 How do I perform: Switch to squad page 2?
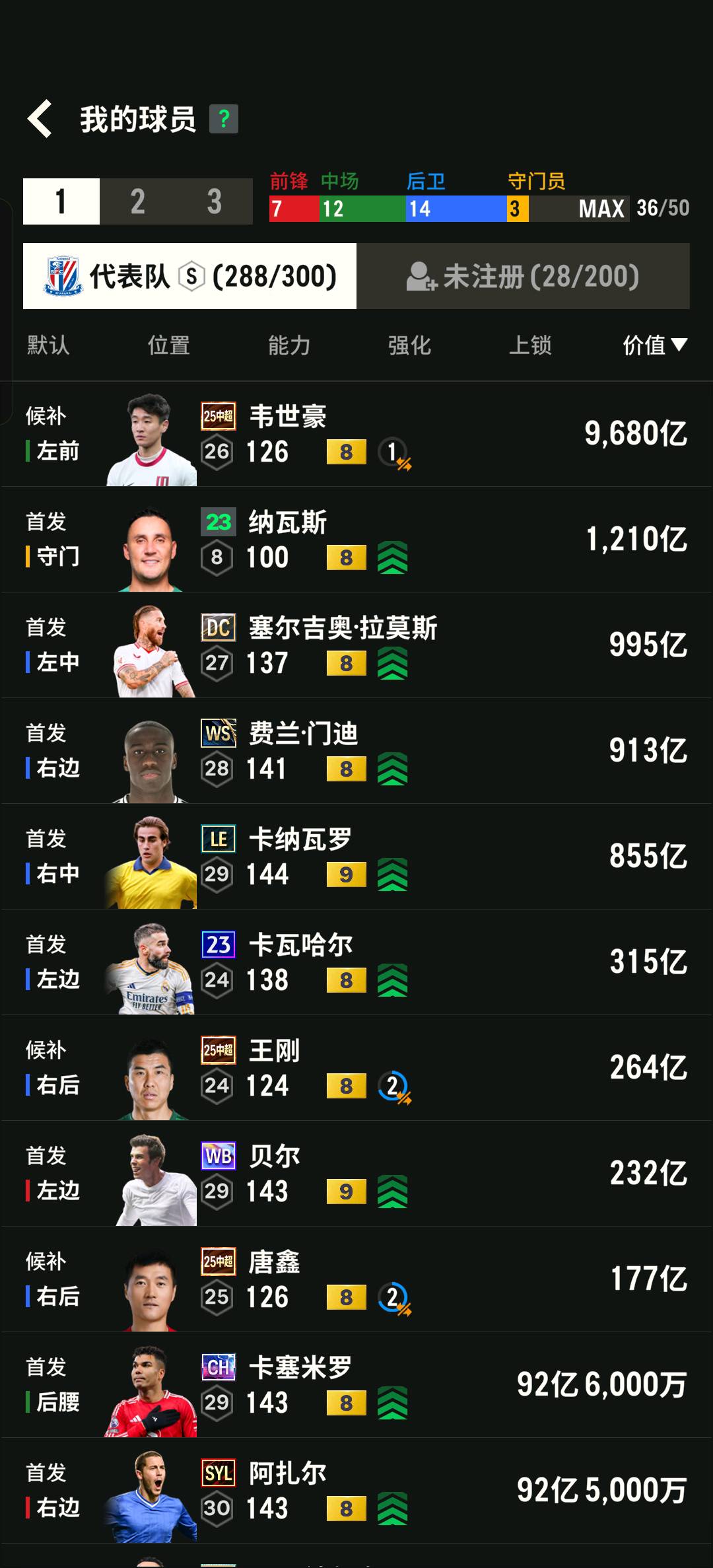137,201
